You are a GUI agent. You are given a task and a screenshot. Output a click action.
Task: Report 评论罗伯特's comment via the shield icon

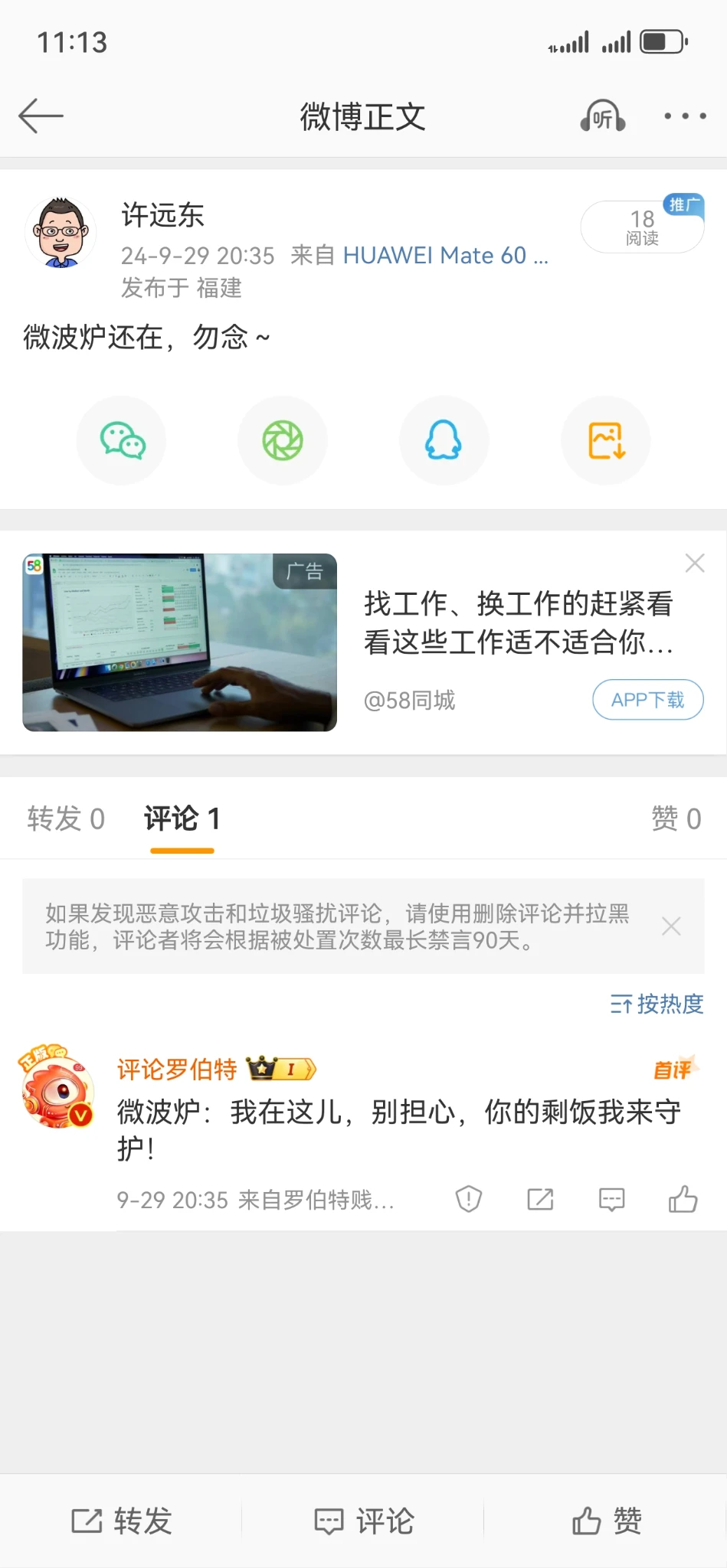[x=469, y=1199]
